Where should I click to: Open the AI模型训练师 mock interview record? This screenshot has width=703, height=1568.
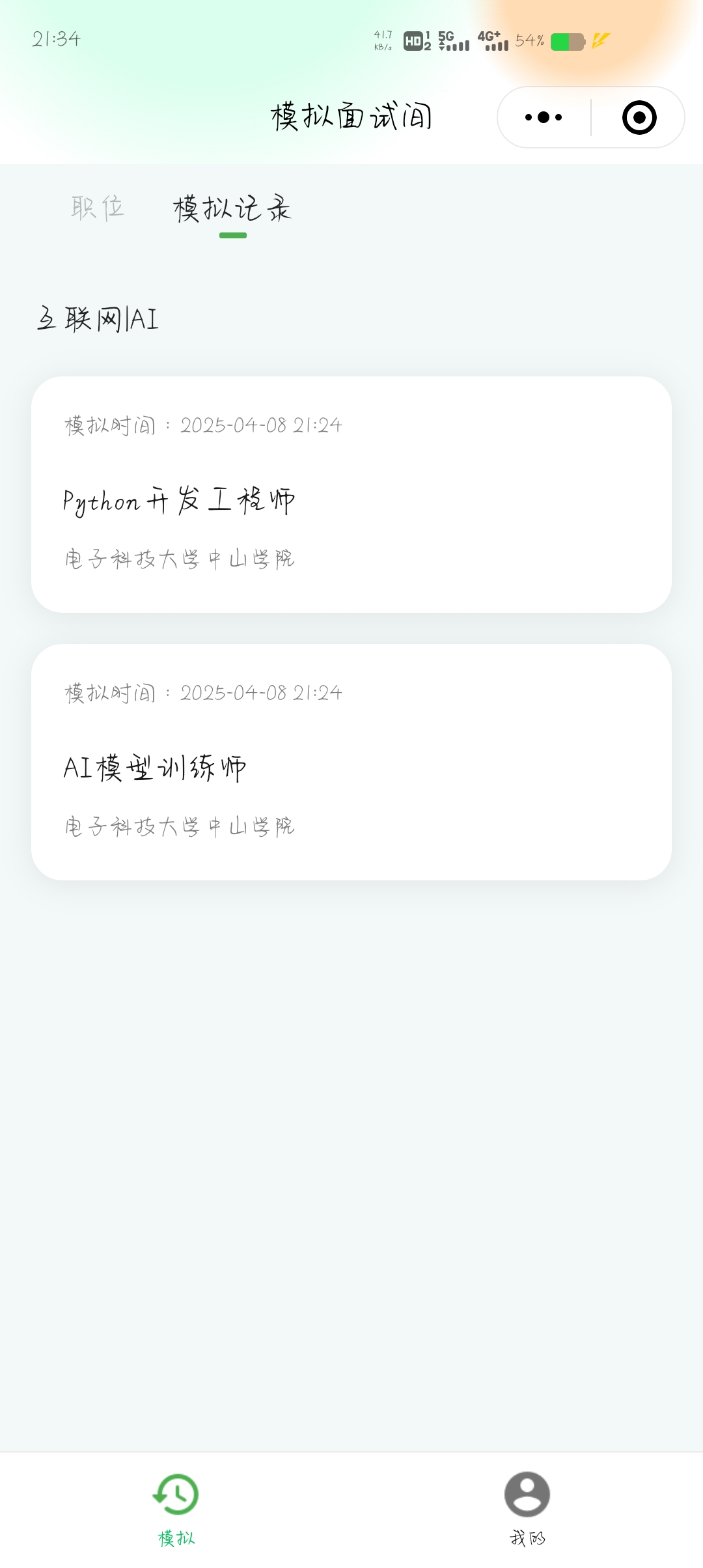[351, 762]
